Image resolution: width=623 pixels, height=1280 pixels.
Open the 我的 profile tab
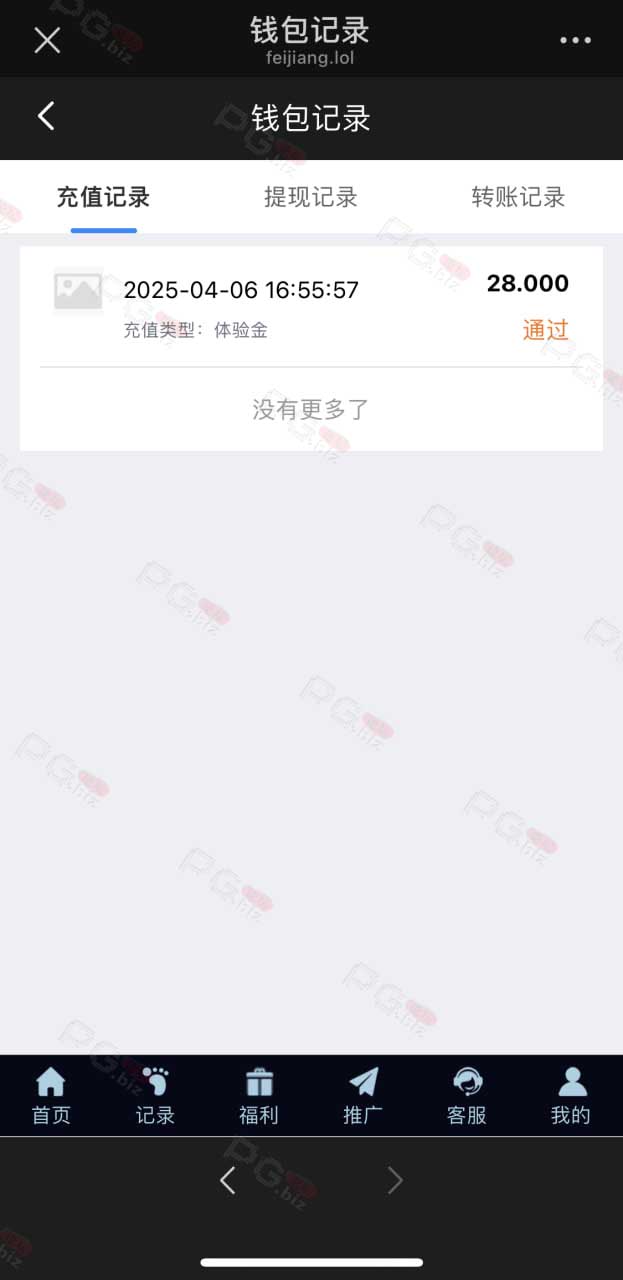coord(571,1096)
